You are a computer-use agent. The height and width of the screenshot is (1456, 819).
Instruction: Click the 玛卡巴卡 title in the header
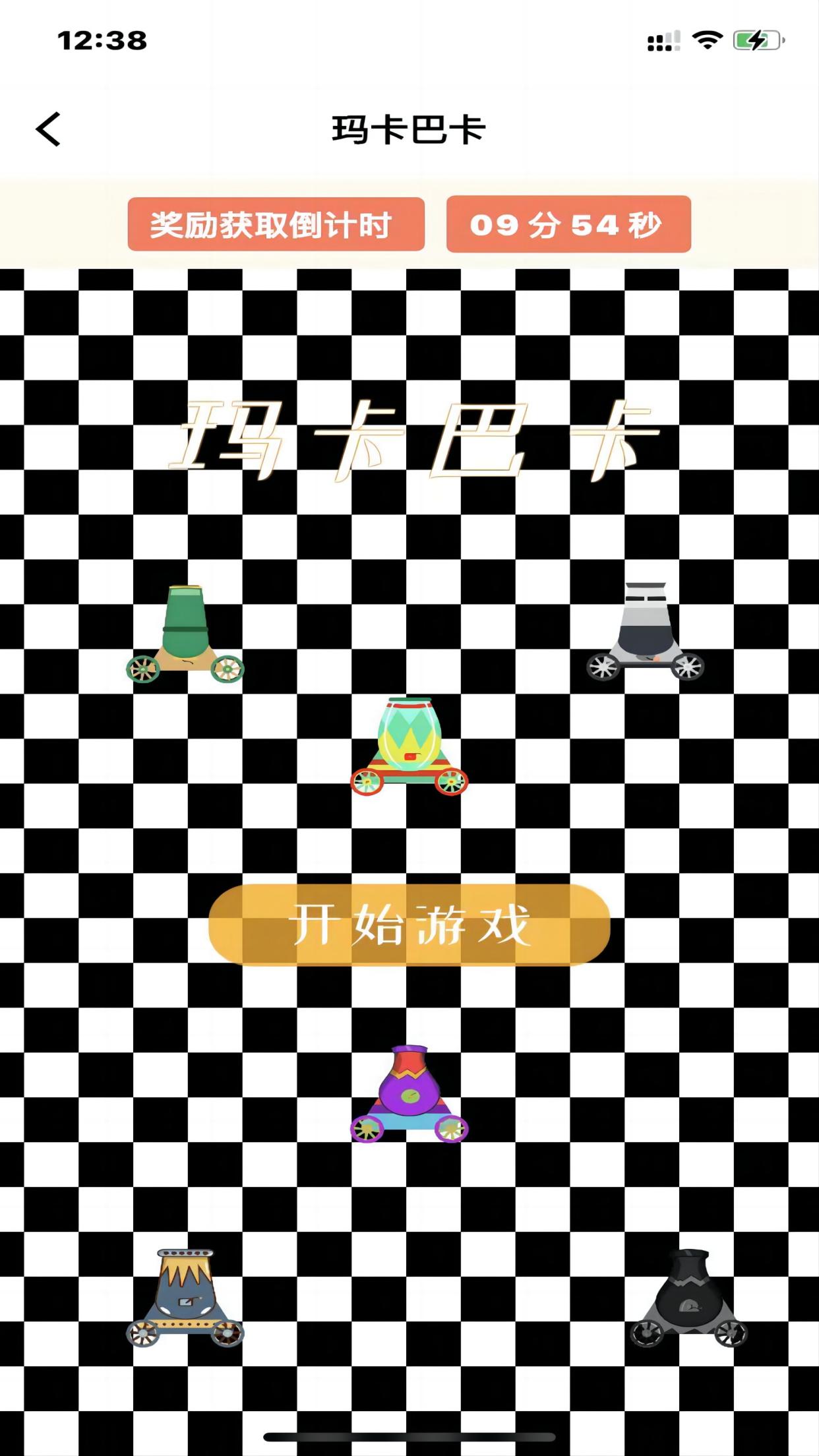click(409, 129)
